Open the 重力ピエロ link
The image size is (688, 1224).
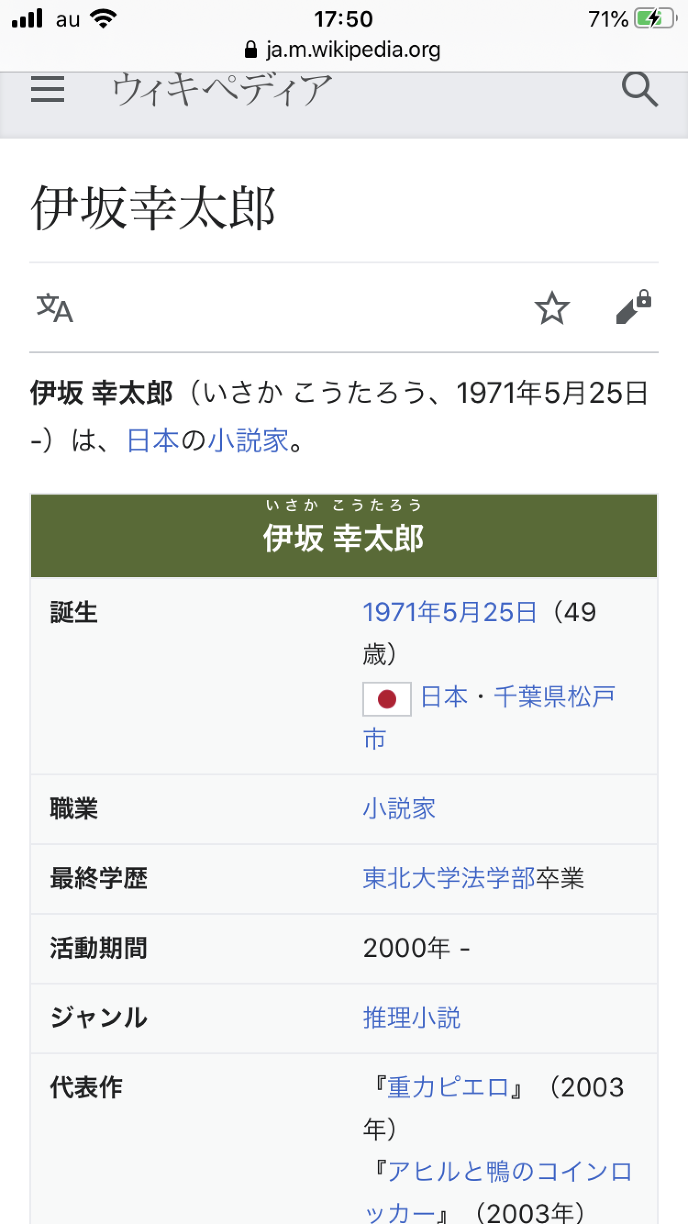click(x=448, y=1087)
